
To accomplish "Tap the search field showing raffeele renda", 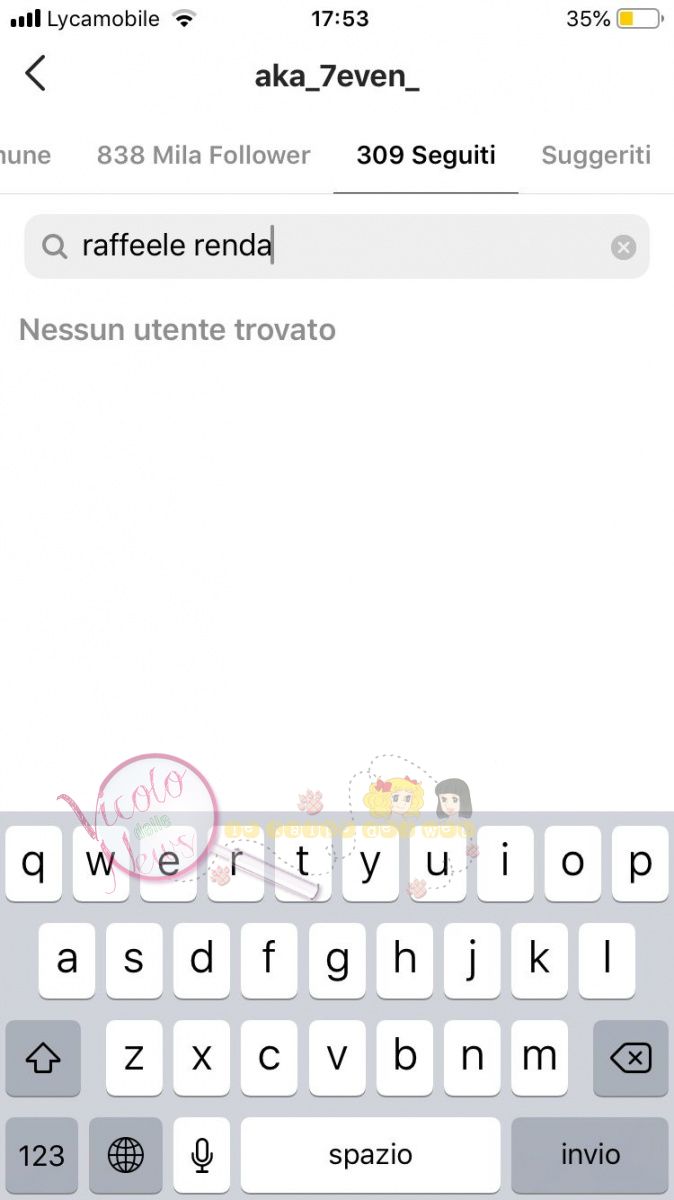I will 337,246.
